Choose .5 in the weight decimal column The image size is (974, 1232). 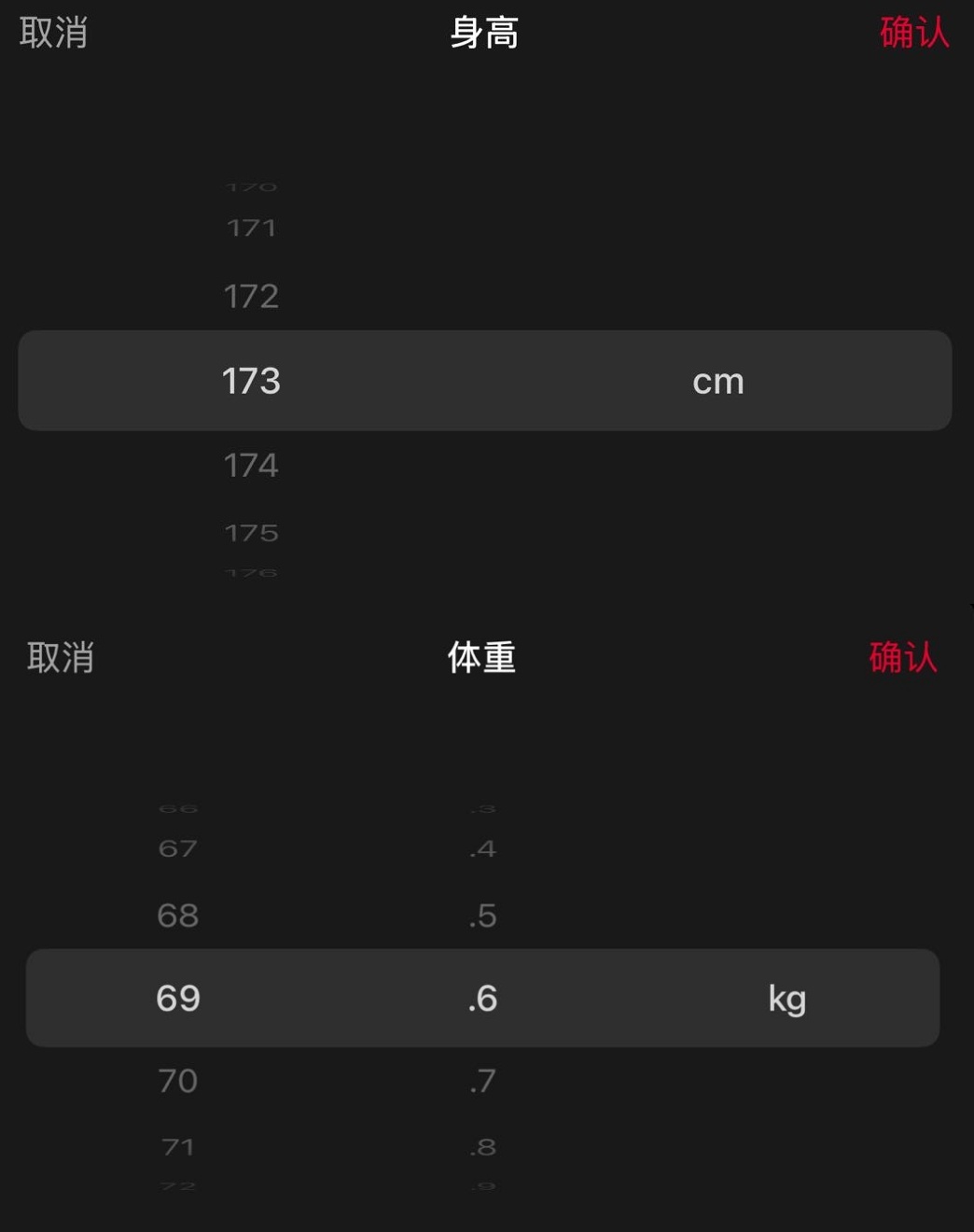pos(482,916)
